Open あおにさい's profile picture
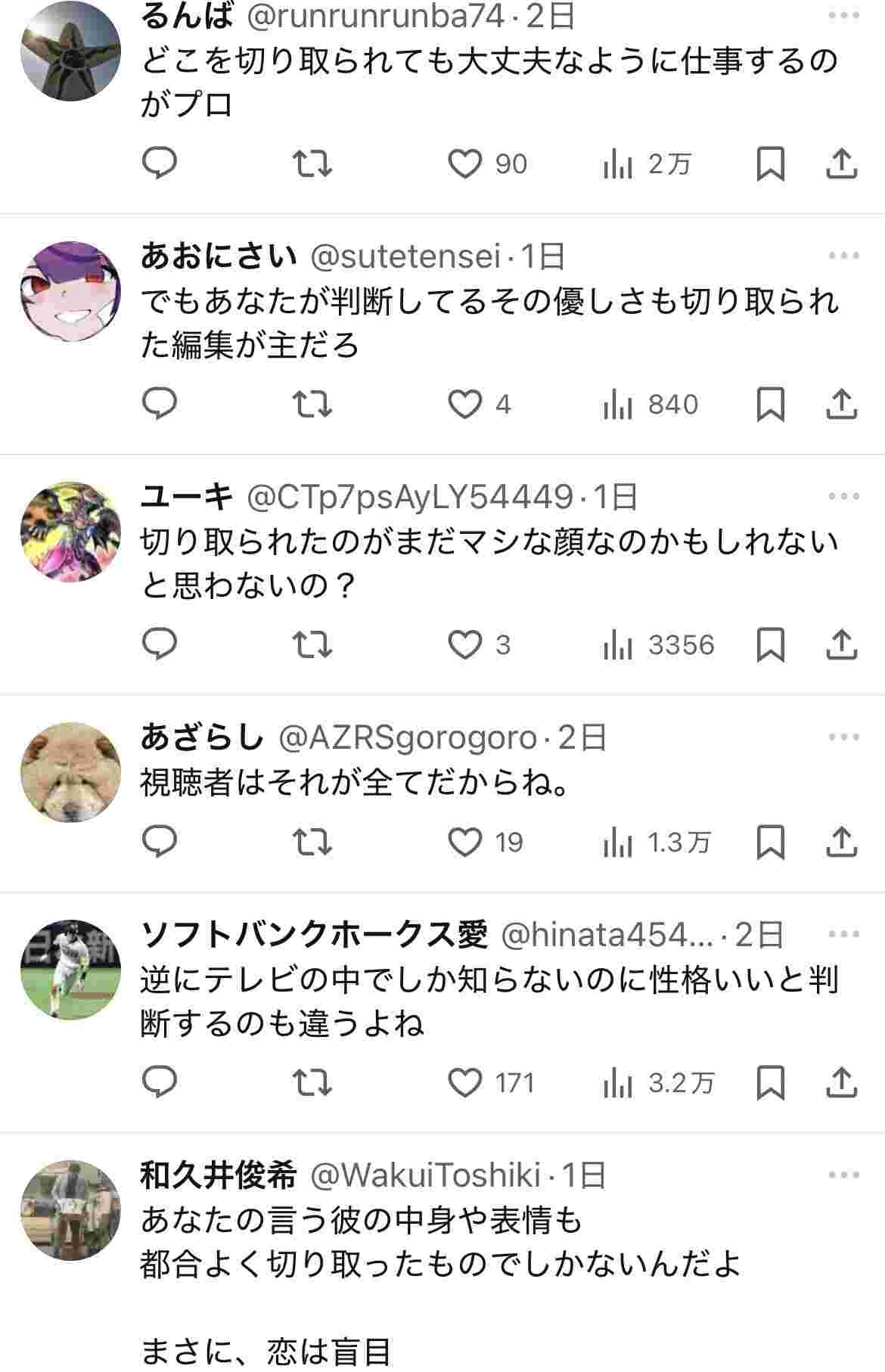The image size is (885, 1372). click(70, 291)
